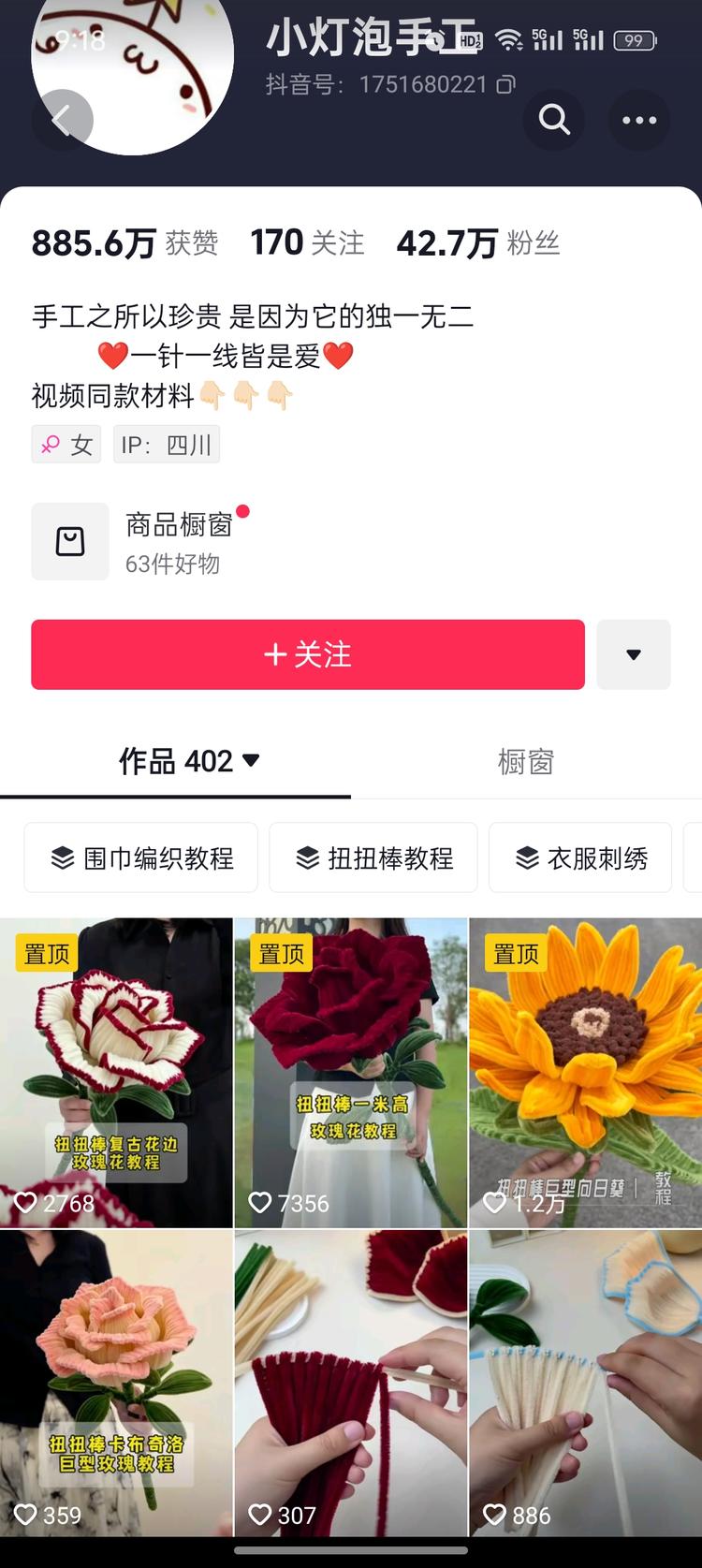Open the sort dropdown next to 作品 402
702x1568 pixels.
(250, 761)
